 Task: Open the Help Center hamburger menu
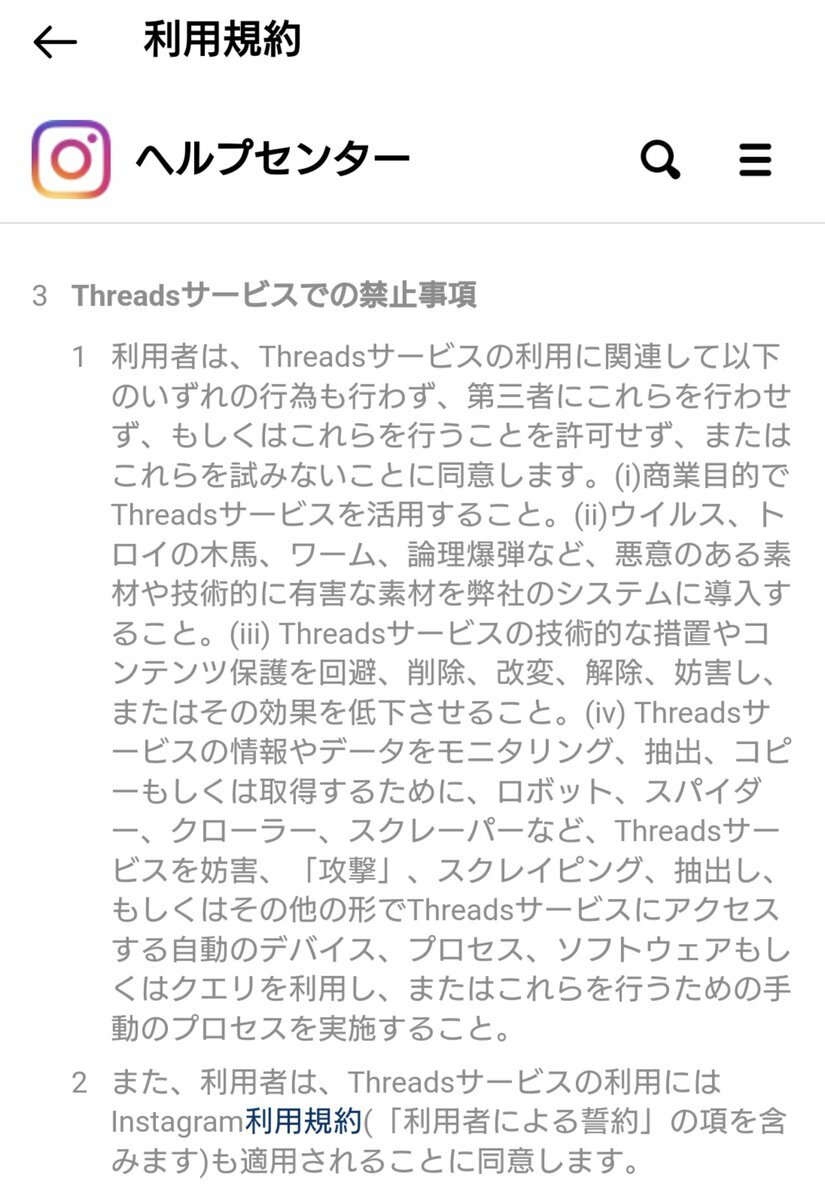(x=755, y=160)
